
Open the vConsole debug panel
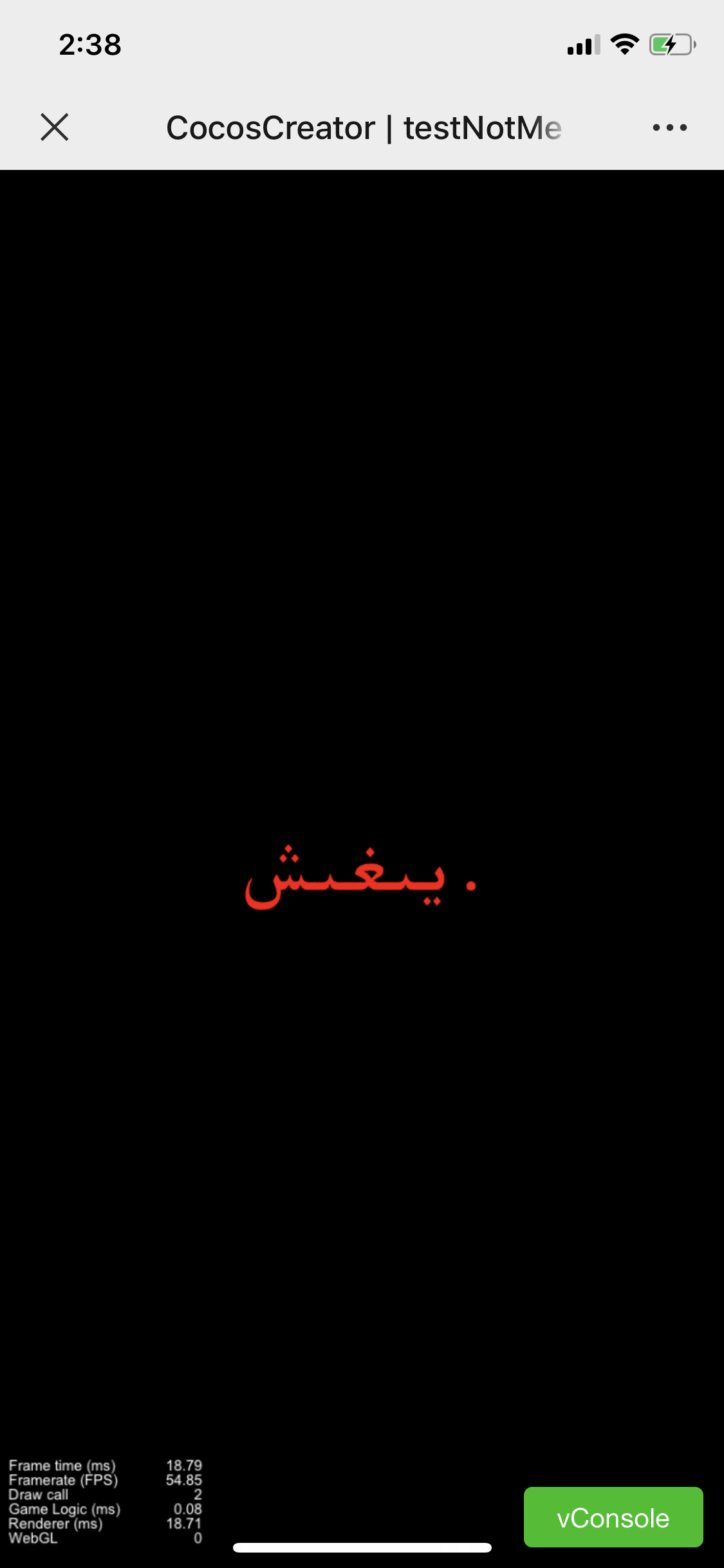tap(613, 1518)
